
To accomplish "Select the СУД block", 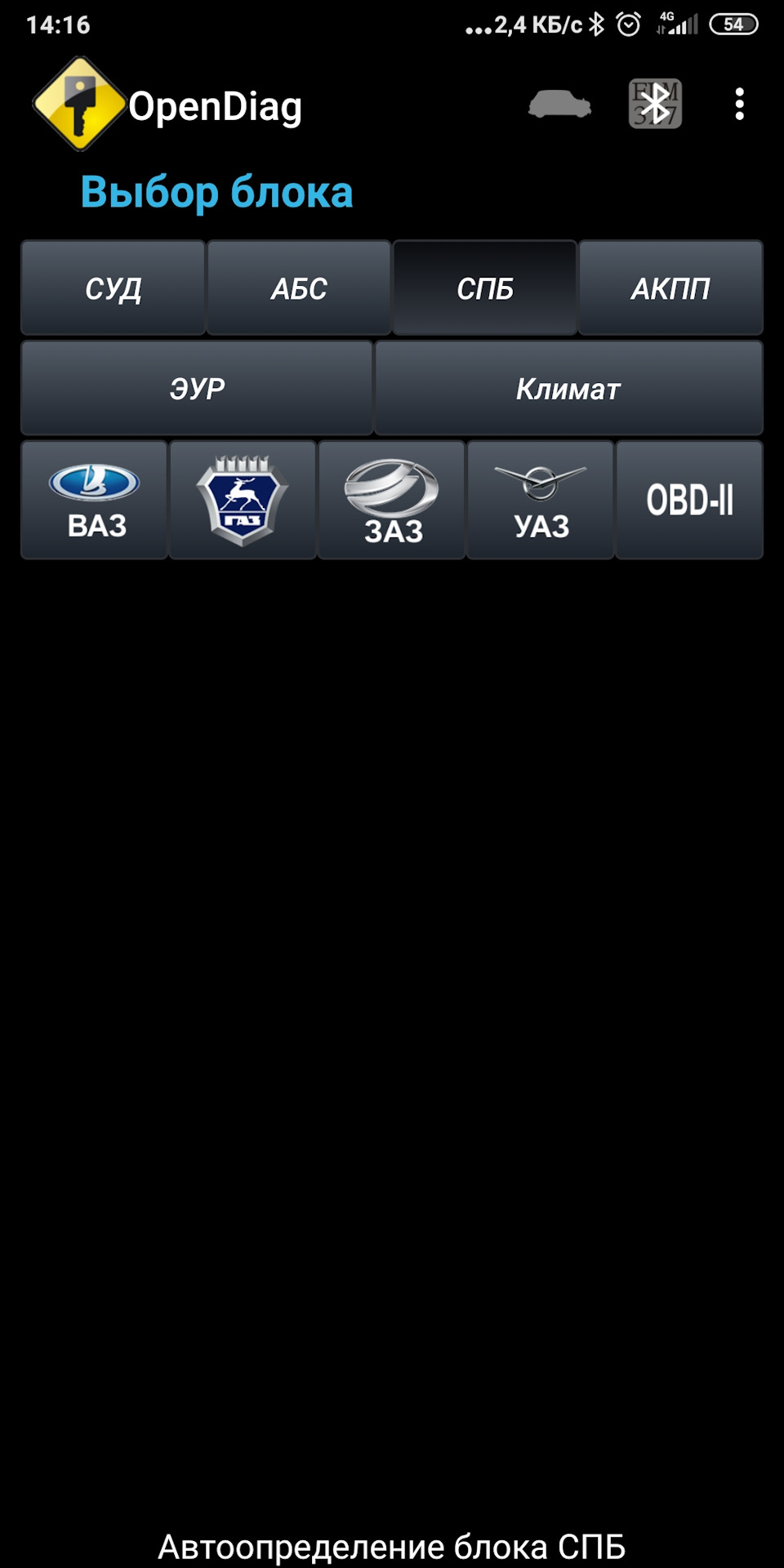I will coord(113,287).
